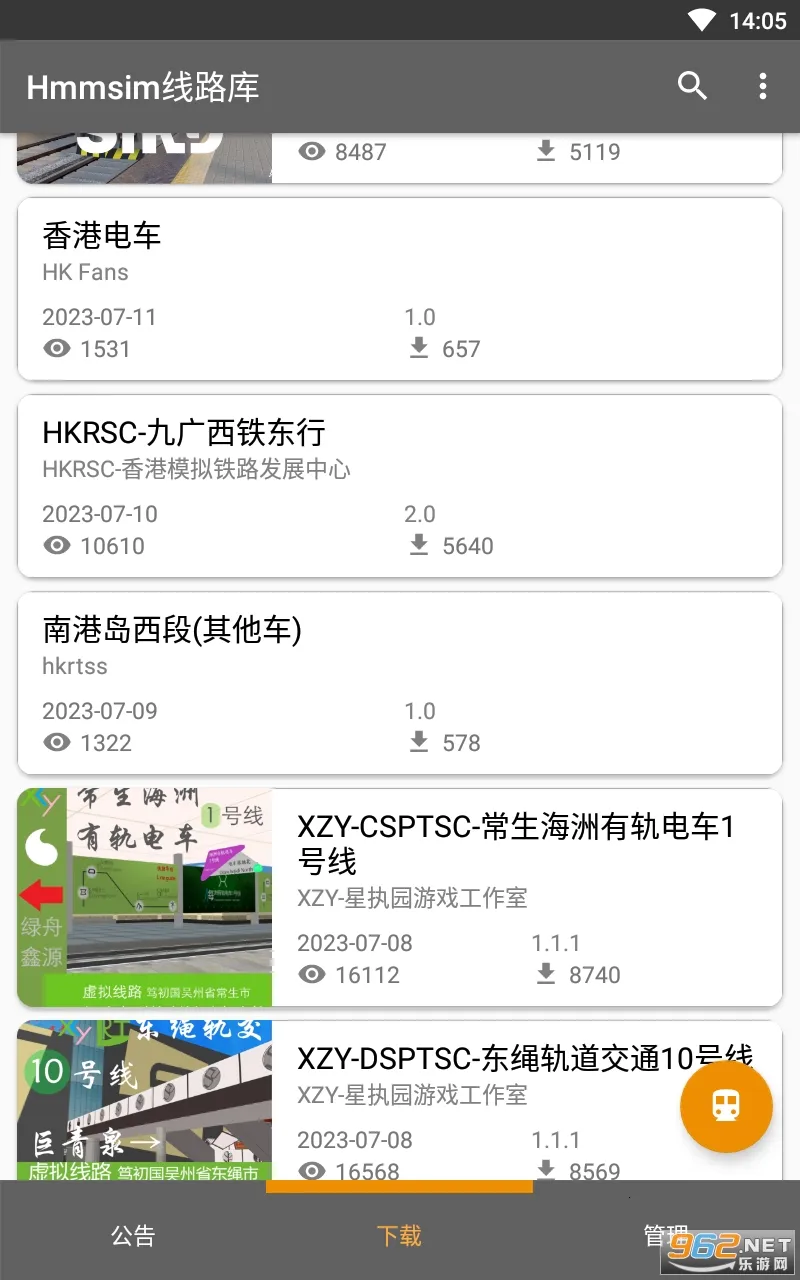
Task: Click the view count eye icon on HKRSC-九广西铁东行
Action: (57, 545)
